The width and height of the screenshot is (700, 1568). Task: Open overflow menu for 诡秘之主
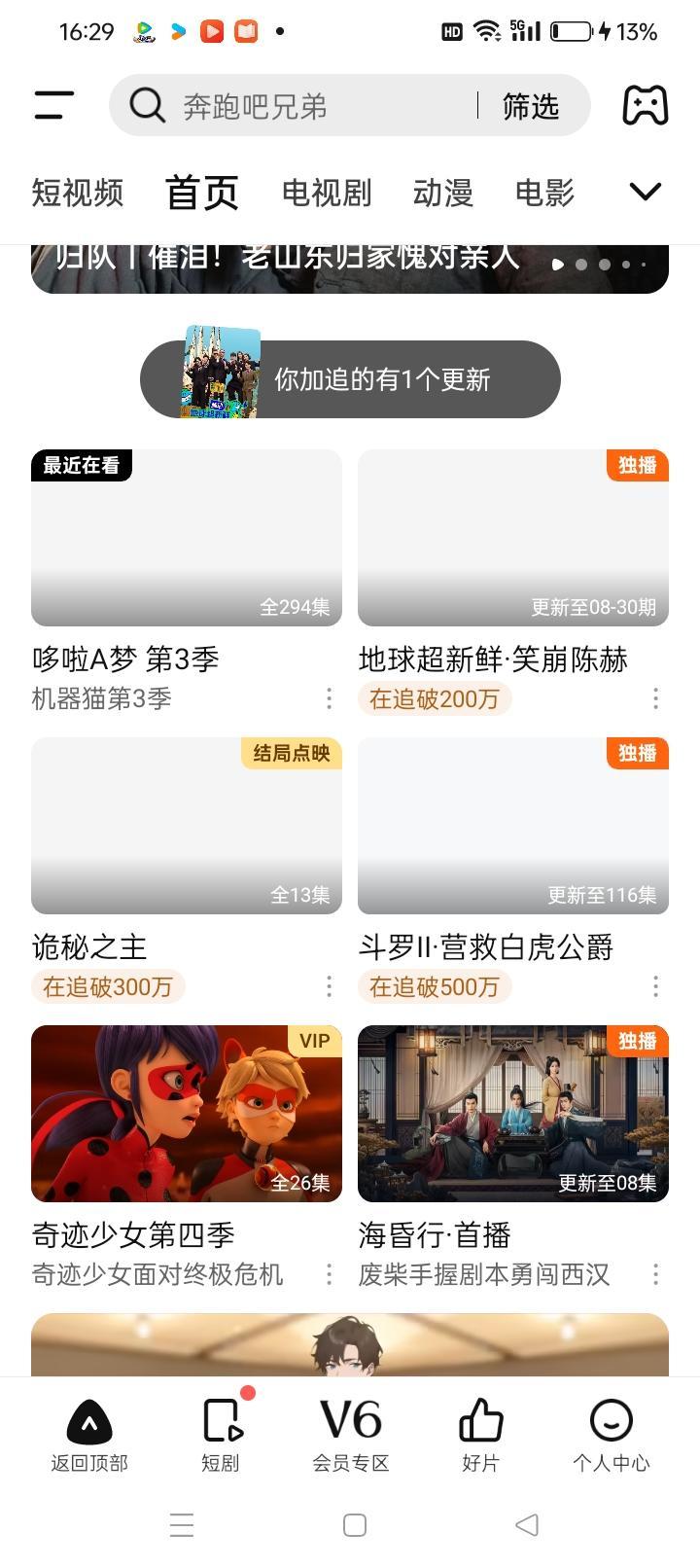click(330, 986)
